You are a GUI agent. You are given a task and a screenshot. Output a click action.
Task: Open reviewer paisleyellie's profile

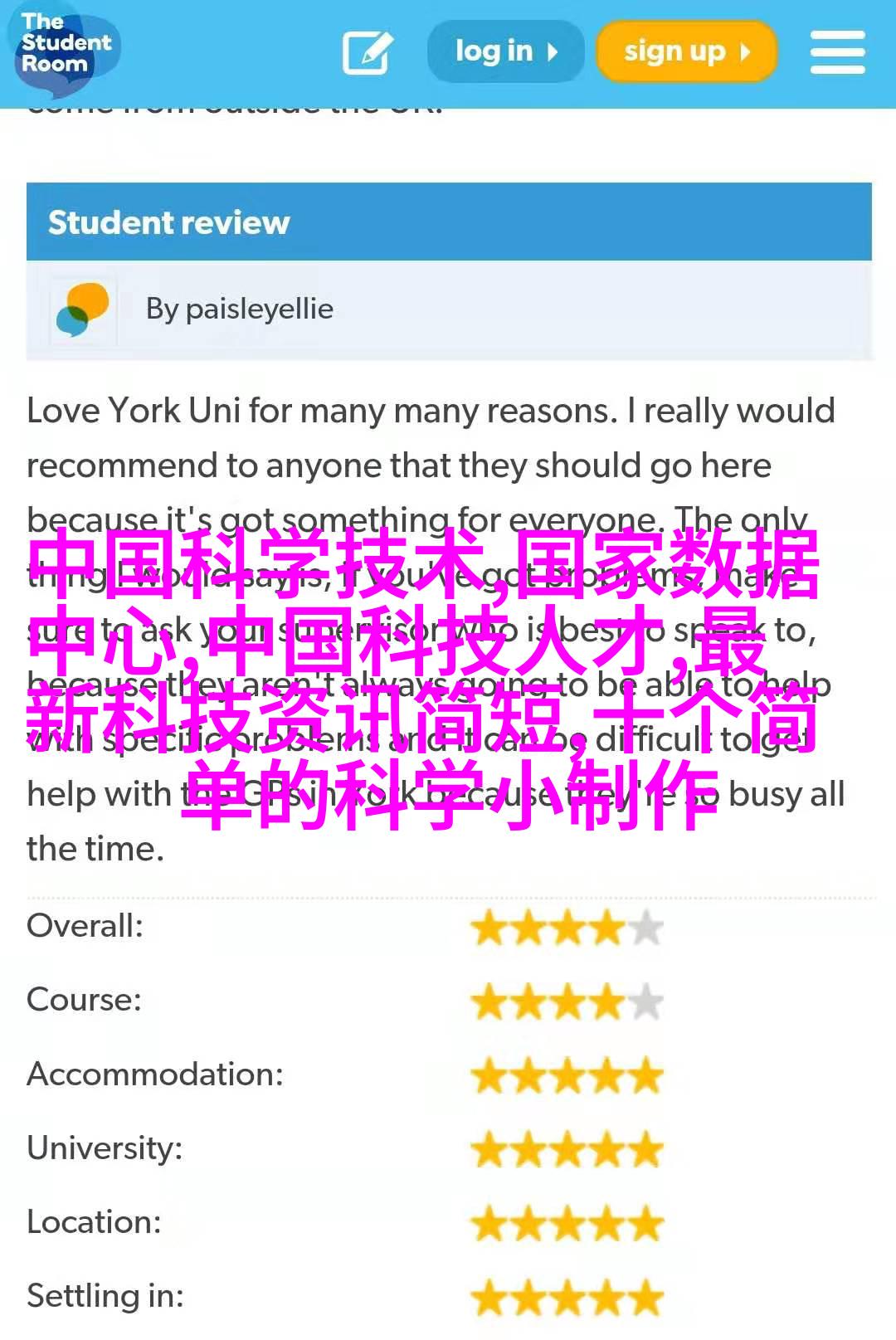pos(239,309)
